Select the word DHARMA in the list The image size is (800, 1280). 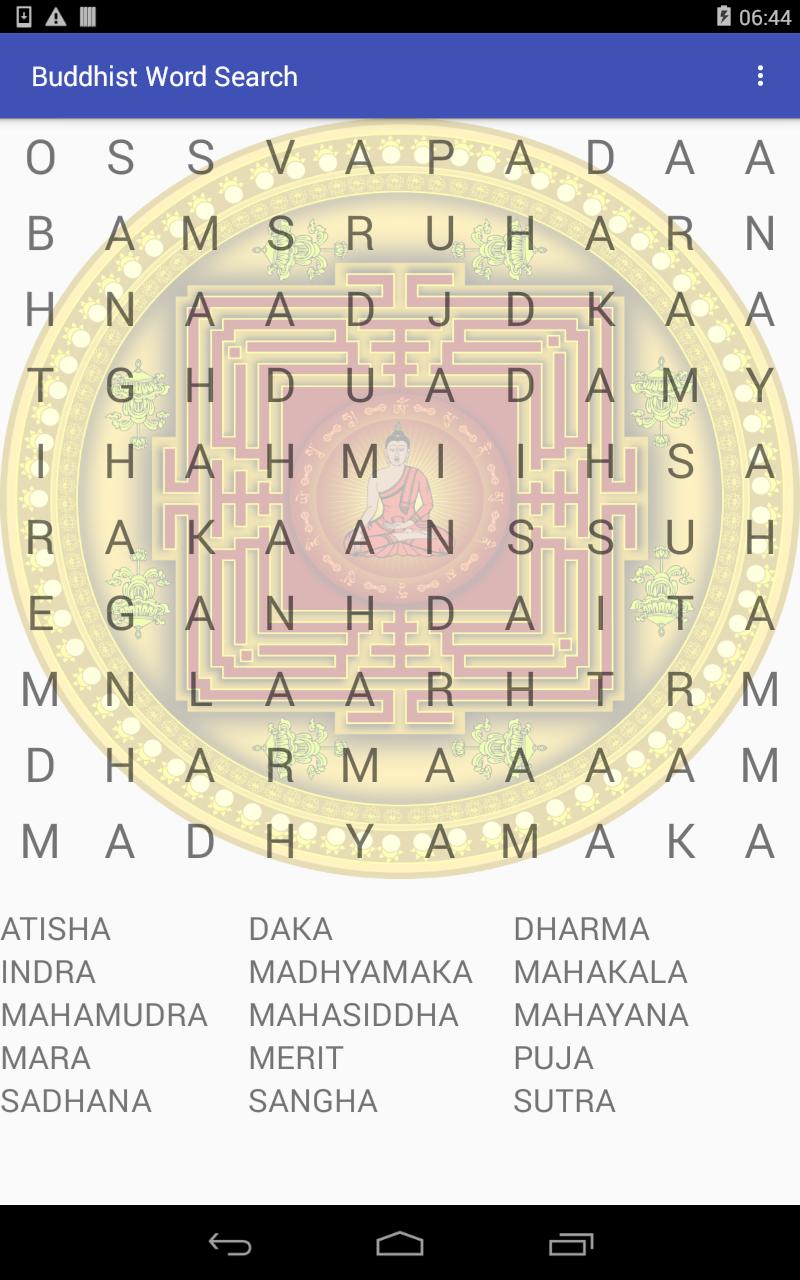click(582, 928)
